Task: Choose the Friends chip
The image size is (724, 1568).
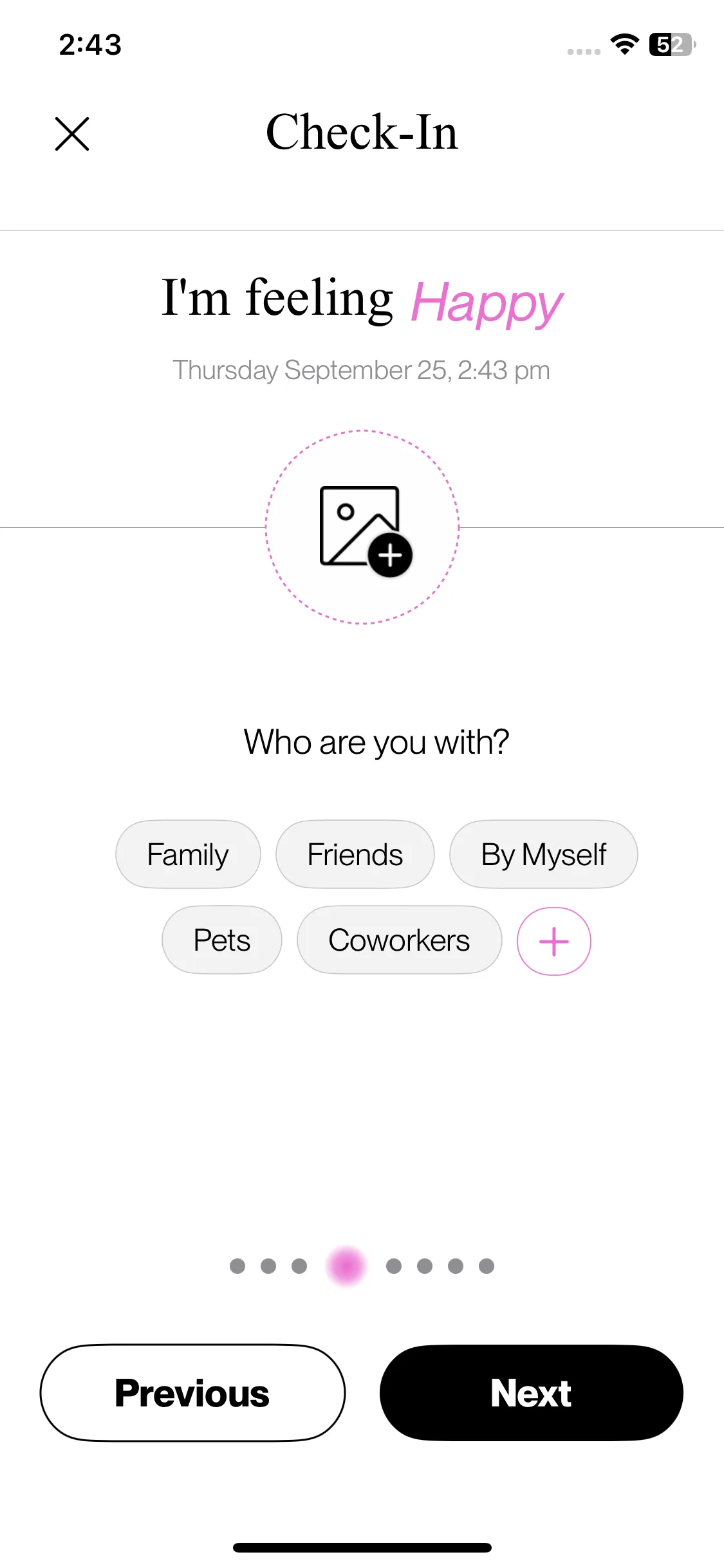Action: click(x=355, y=854)
